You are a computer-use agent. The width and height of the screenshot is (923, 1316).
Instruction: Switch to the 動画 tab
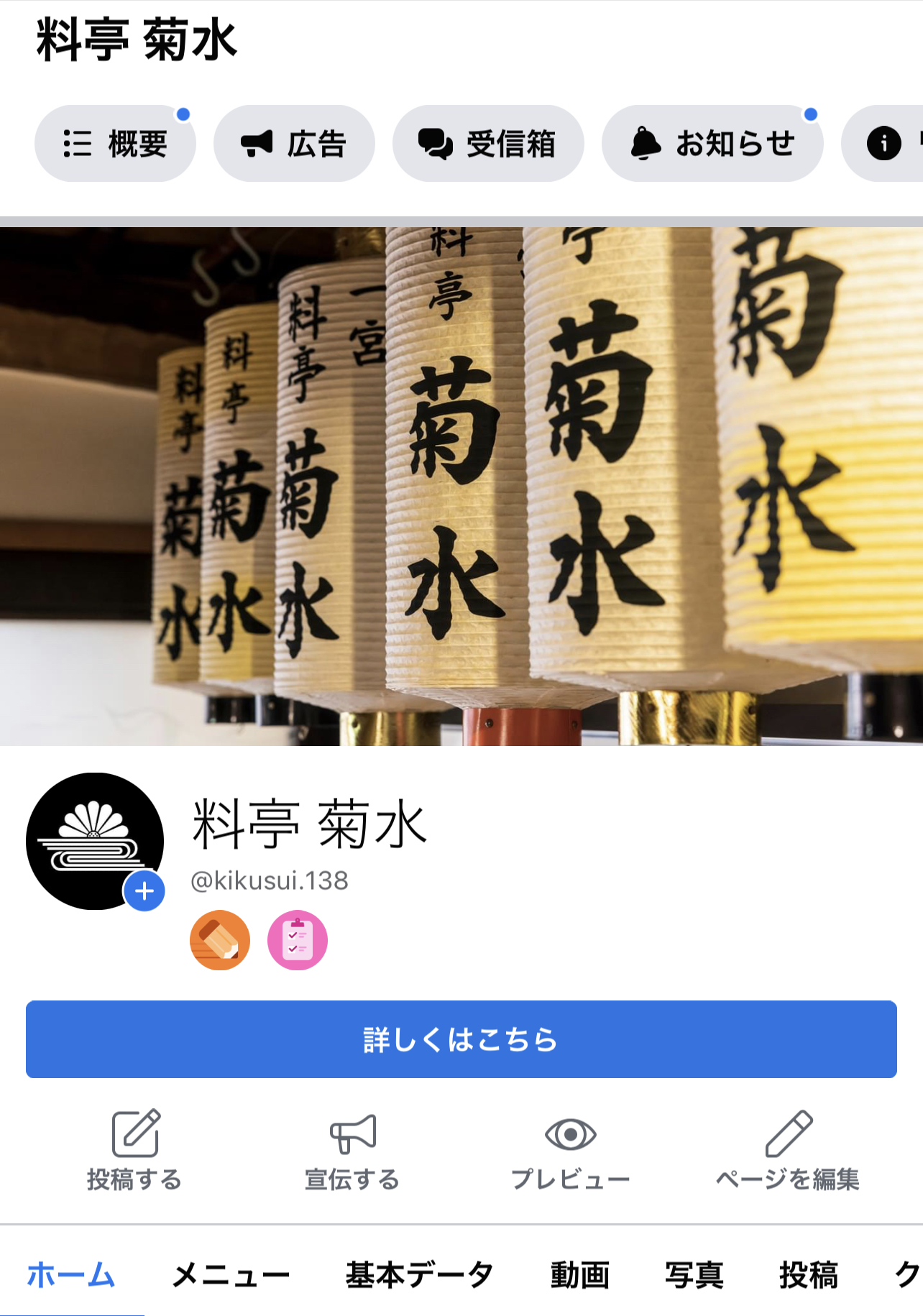580,1275
